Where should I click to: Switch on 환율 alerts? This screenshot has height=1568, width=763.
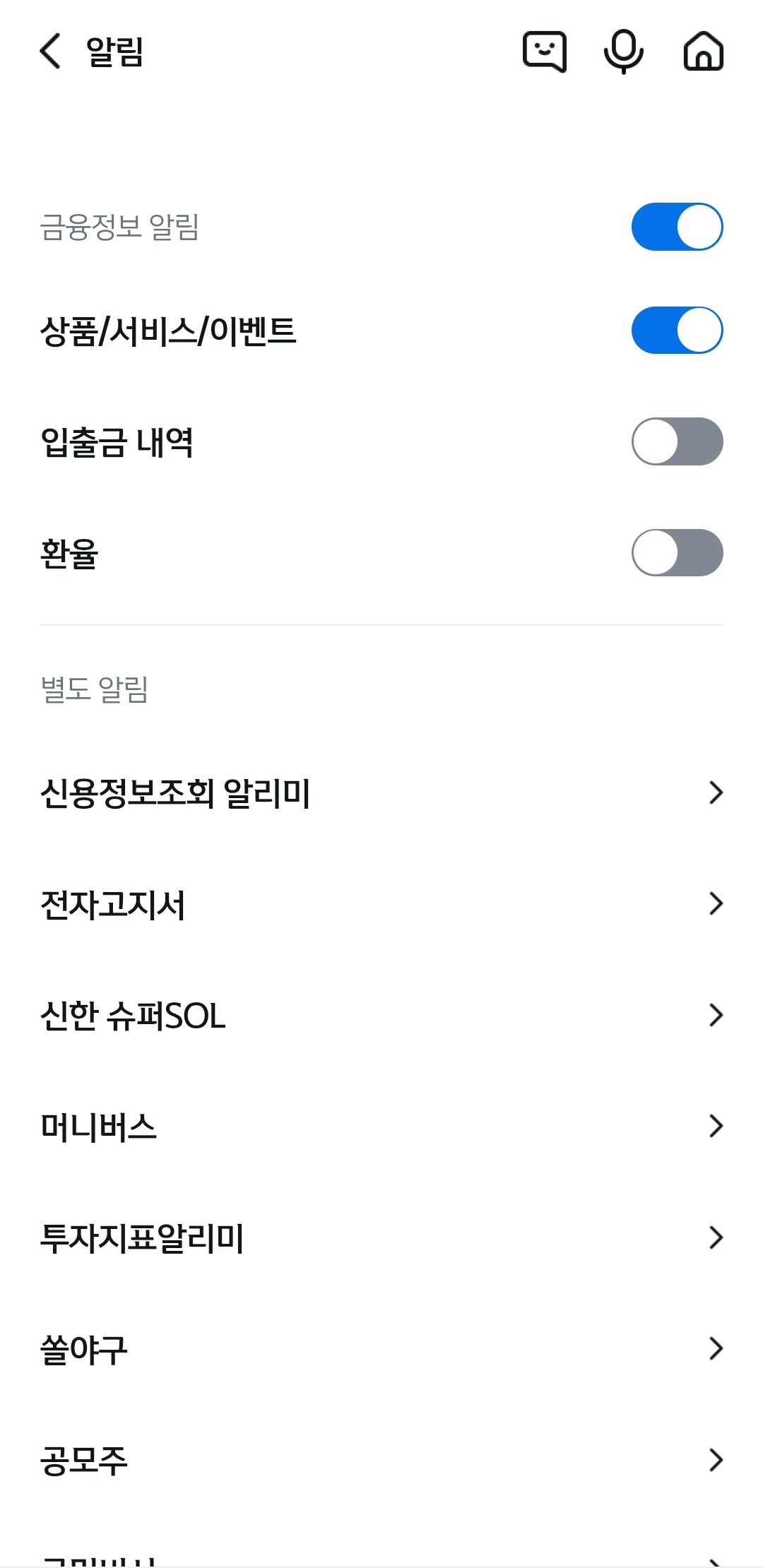[677, 552]
